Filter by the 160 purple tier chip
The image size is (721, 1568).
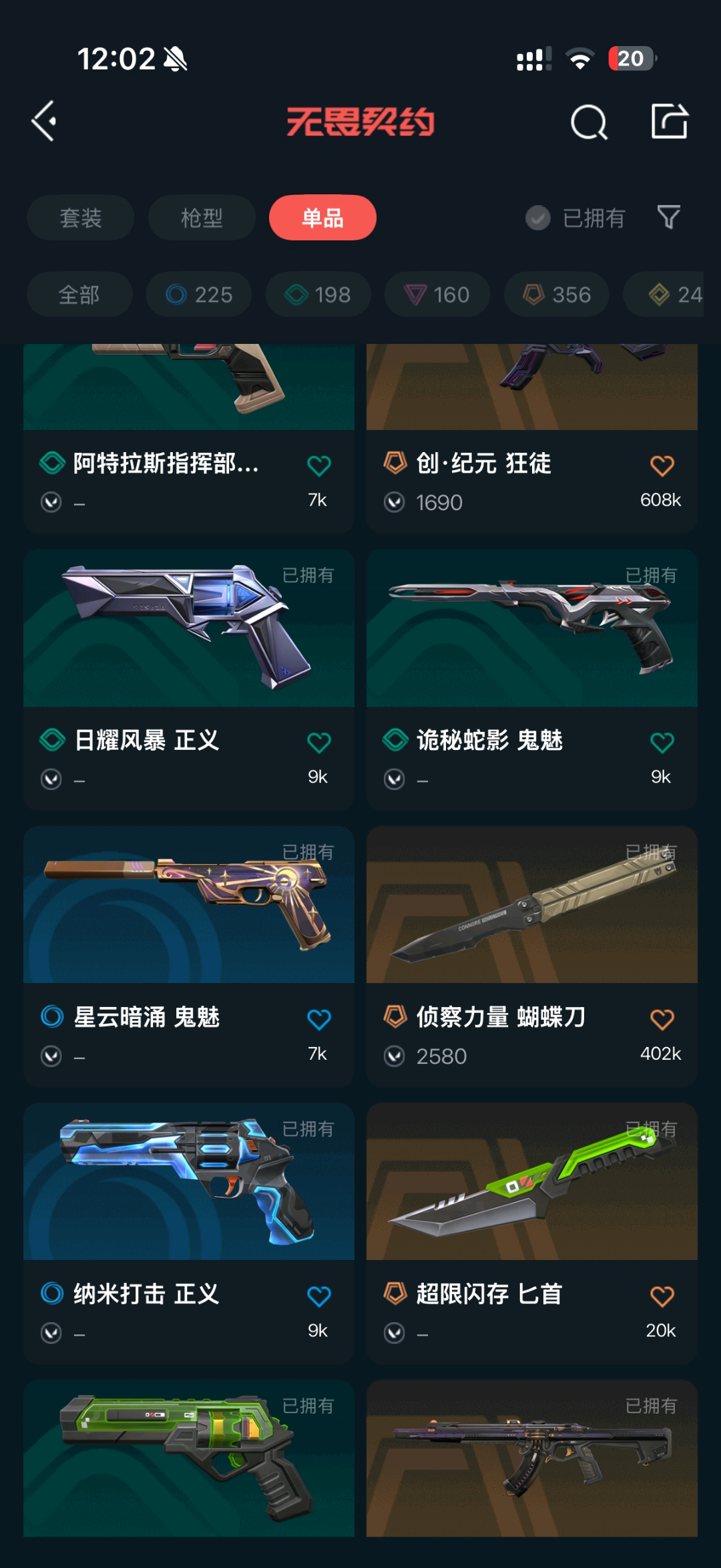(x=437, y=295)
